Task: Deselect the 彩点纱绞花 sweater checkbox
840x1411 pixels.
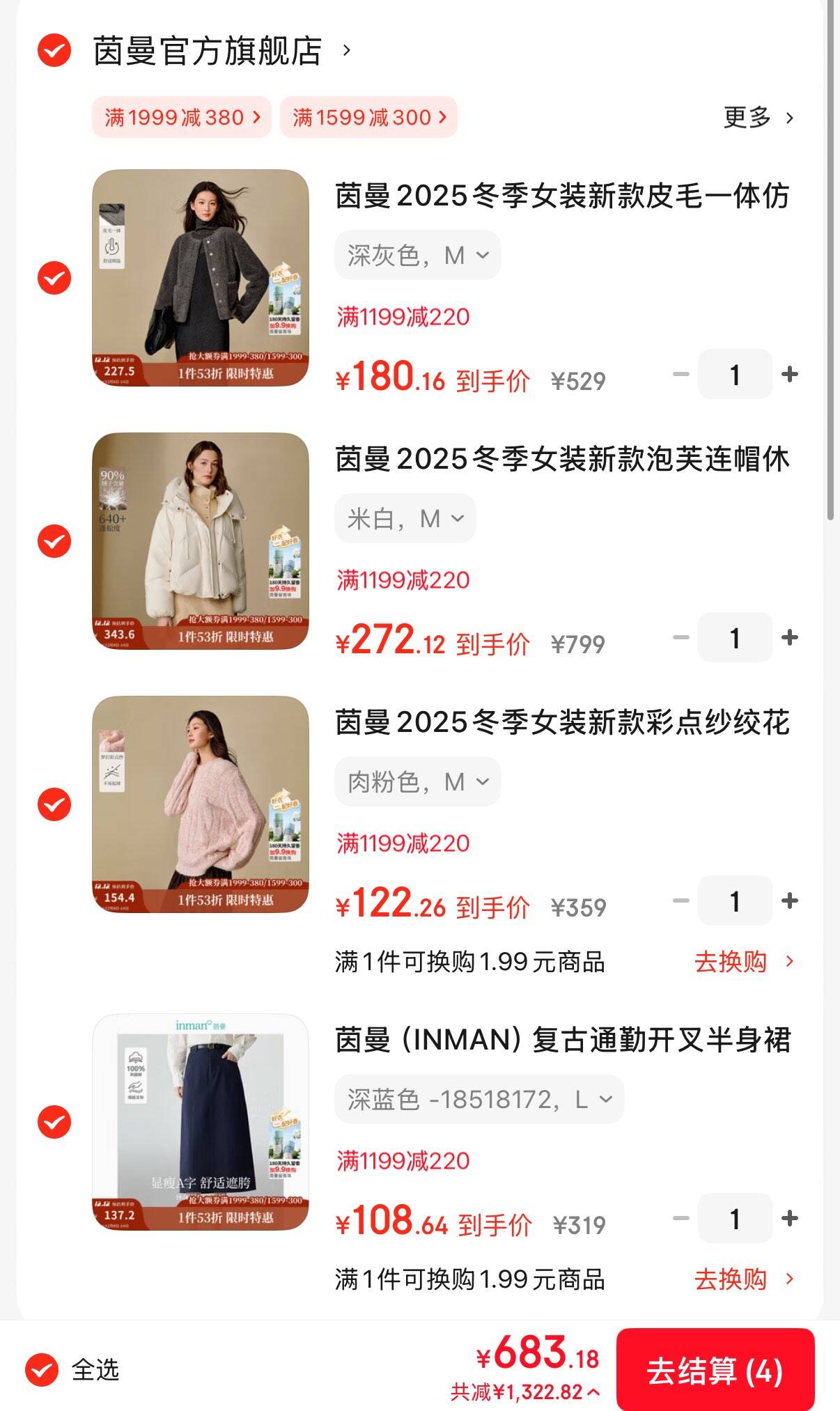Action: click(x=54, y=804)
